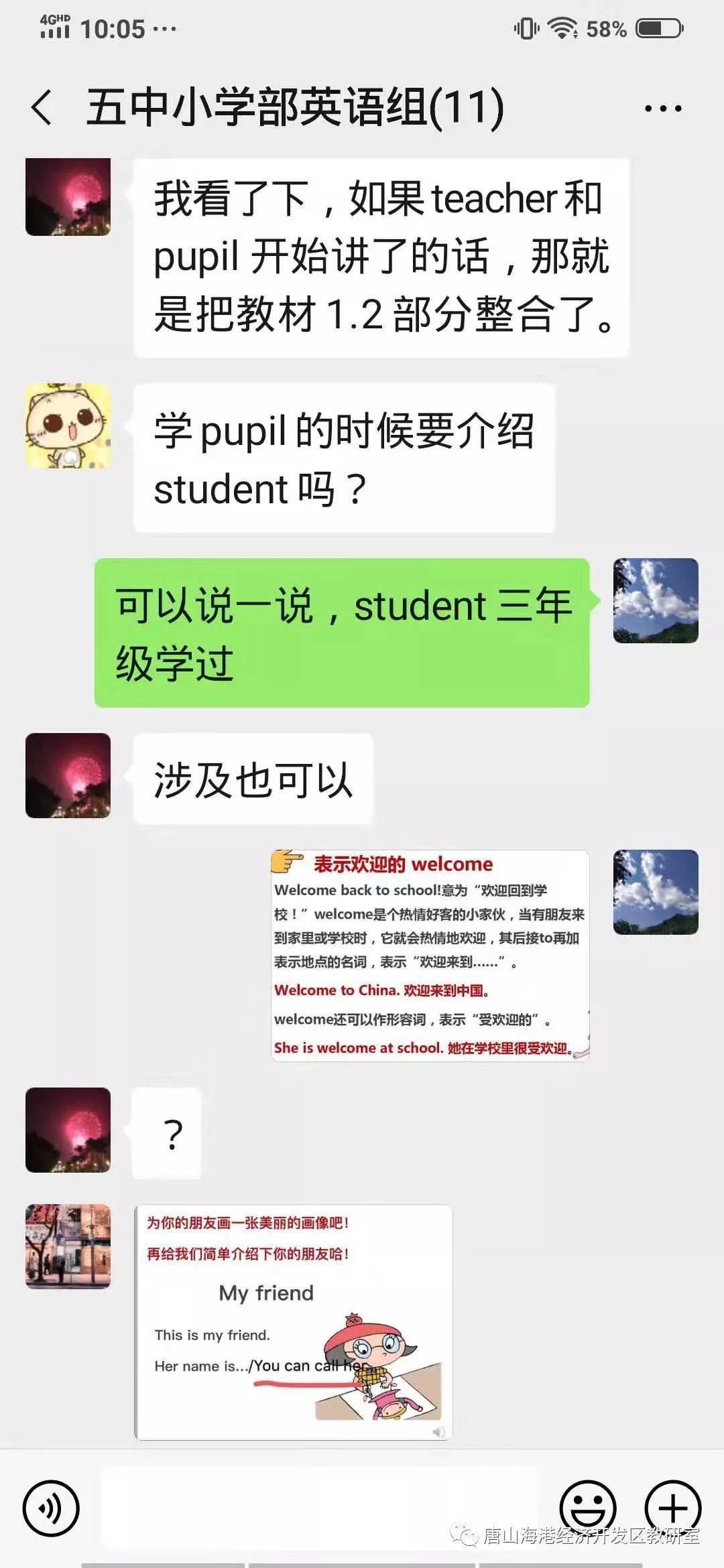Screen dimensions: 724x1568
Task: View the street photo avatar's profile
Action: tap(68, 1246)
